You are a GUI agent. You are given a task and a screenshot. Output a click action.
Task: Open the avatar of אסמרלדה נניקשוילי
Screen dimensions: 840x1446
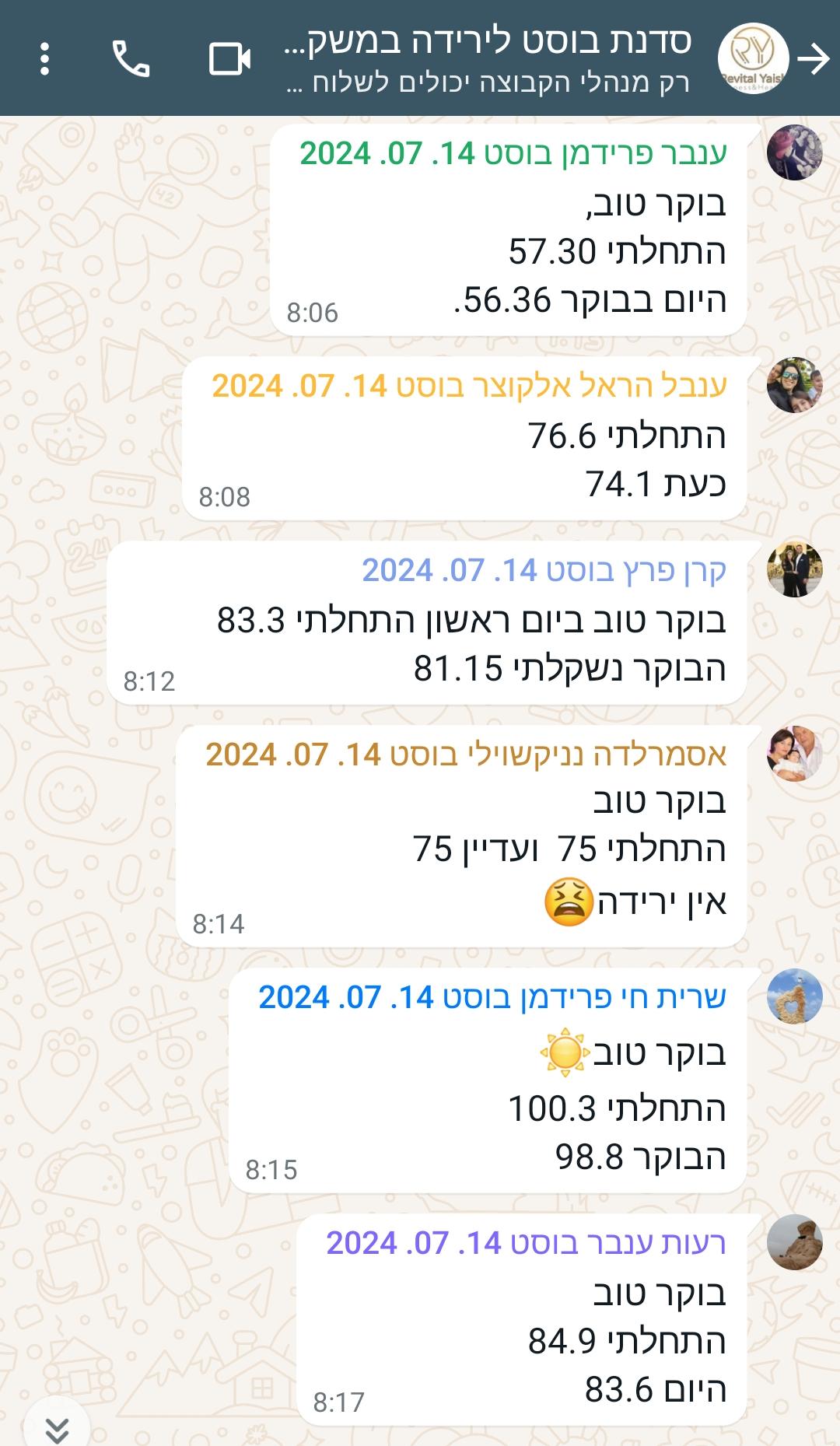click(x=794, y=754)
